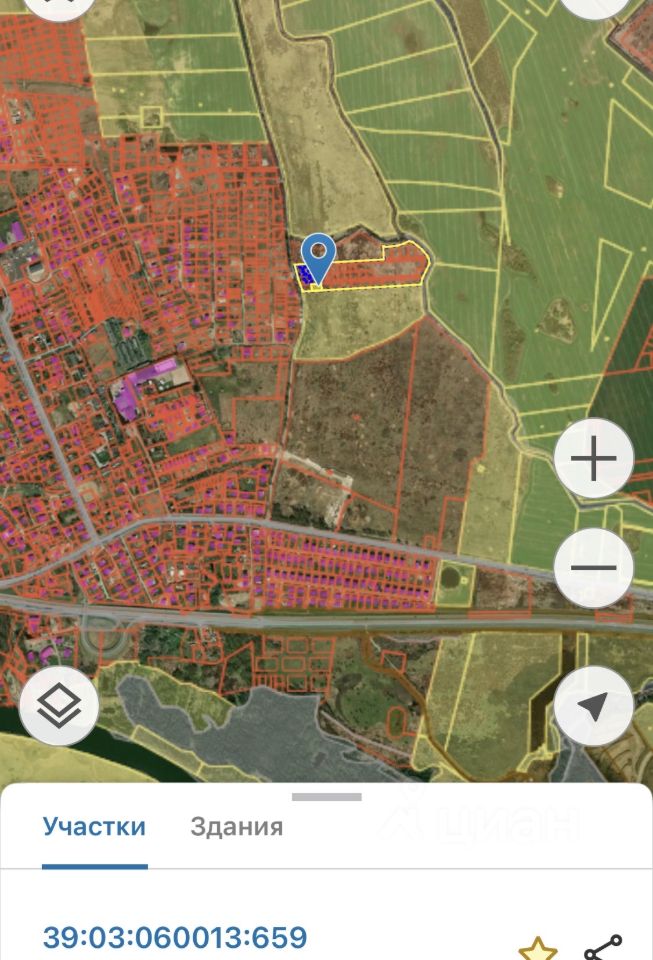This screenshot has width=653, height=960.
Task: Open the map layers selector
Action: click(59, 706)
